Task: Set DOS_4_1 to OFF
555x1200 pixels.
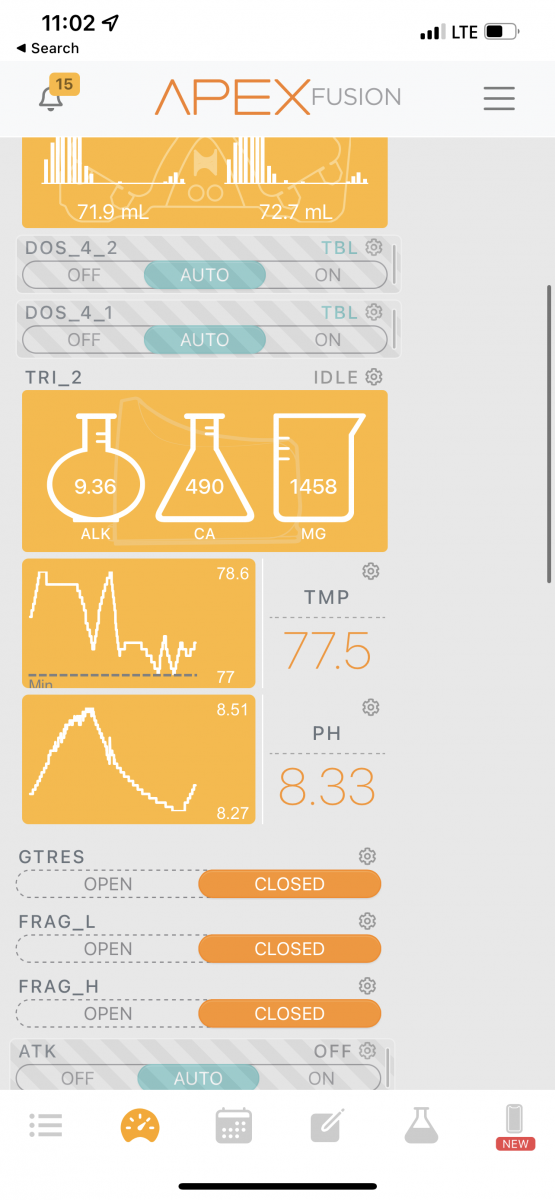Action: (84, 340)
